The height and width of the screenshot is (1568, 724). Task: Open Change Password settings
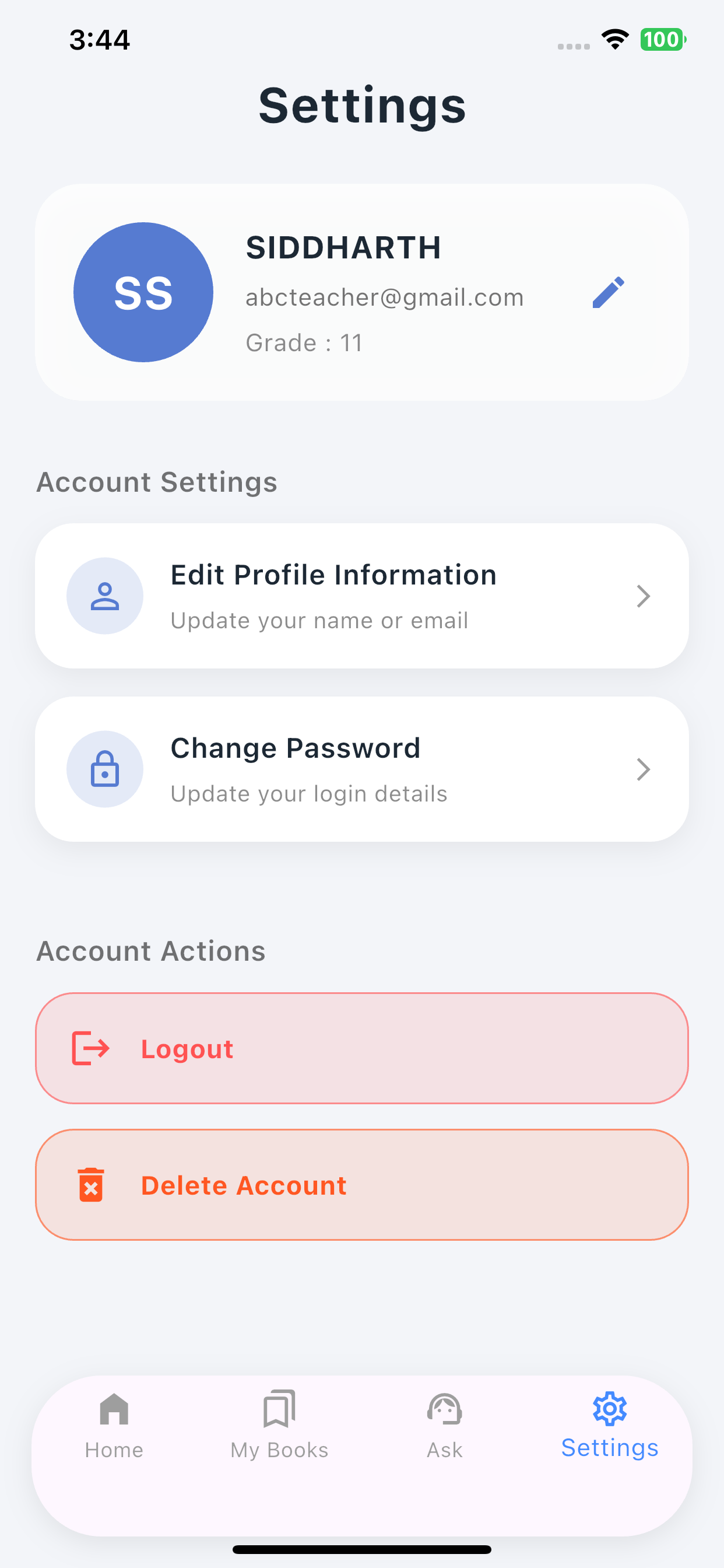tap(362, 769)
